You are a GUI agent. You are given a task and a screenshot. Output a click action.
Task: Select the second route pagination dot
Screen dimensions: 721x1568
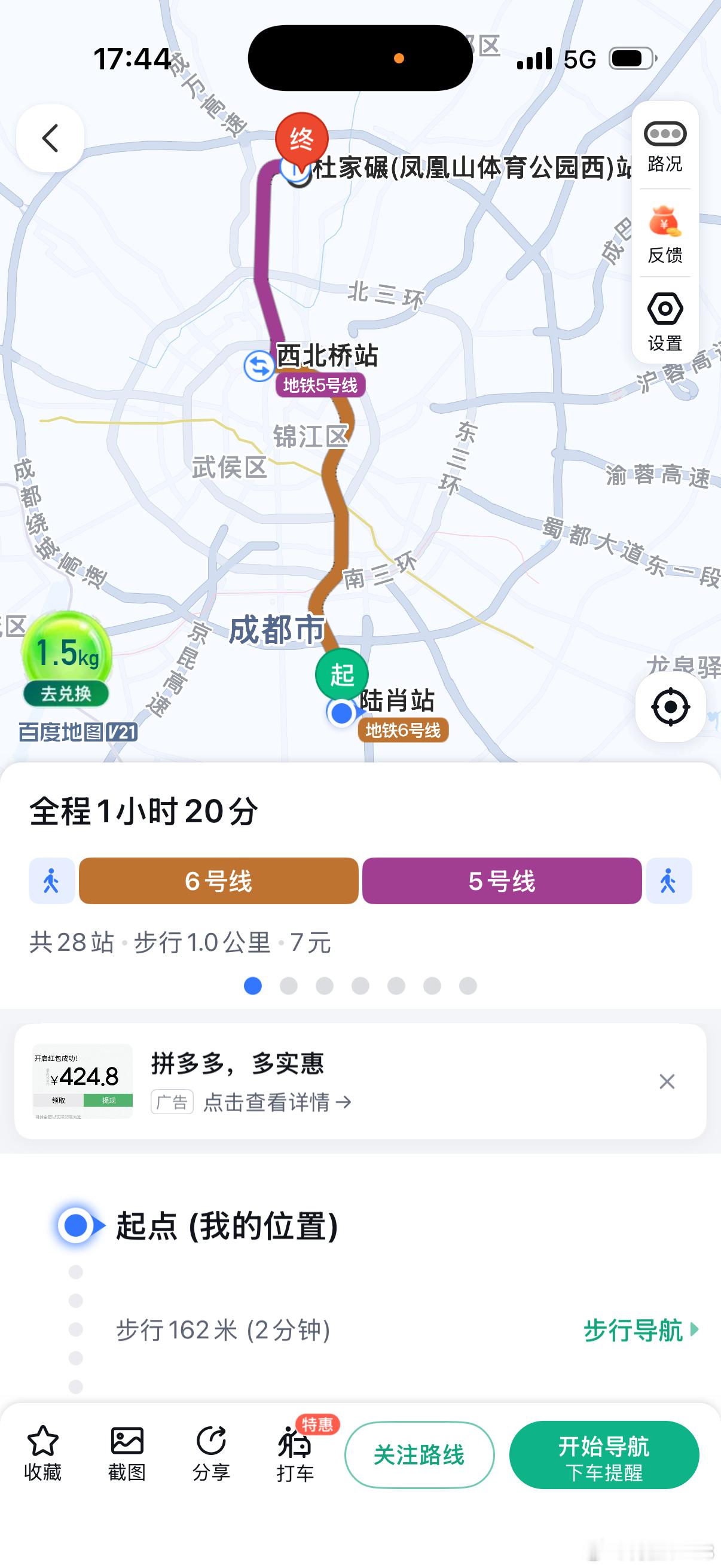(288, 983)
